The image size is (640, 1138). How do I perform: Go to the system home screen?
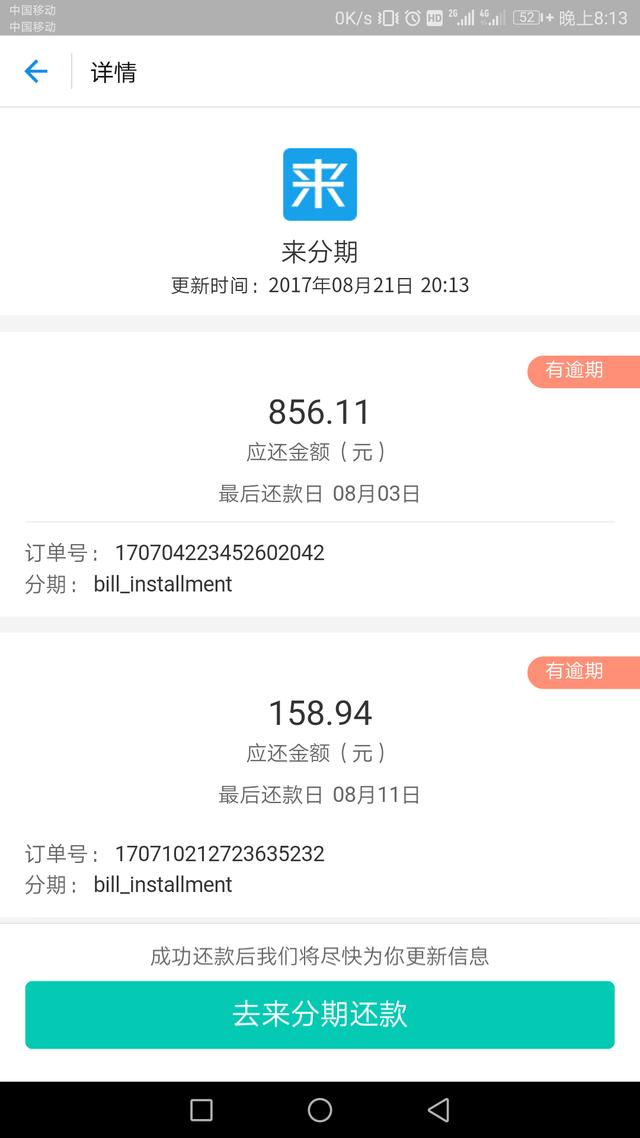pos(320,1110)
